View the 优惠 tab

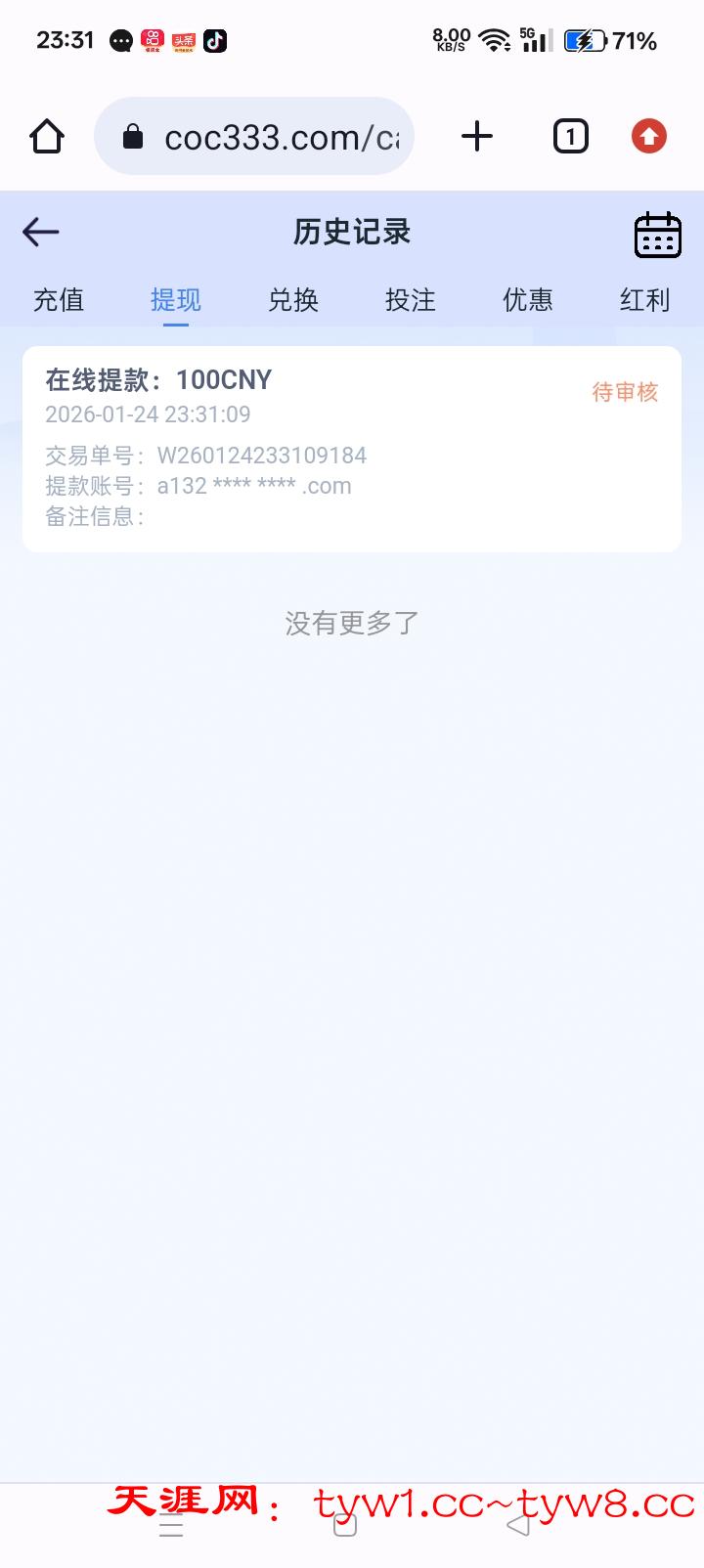coord(528,300)
